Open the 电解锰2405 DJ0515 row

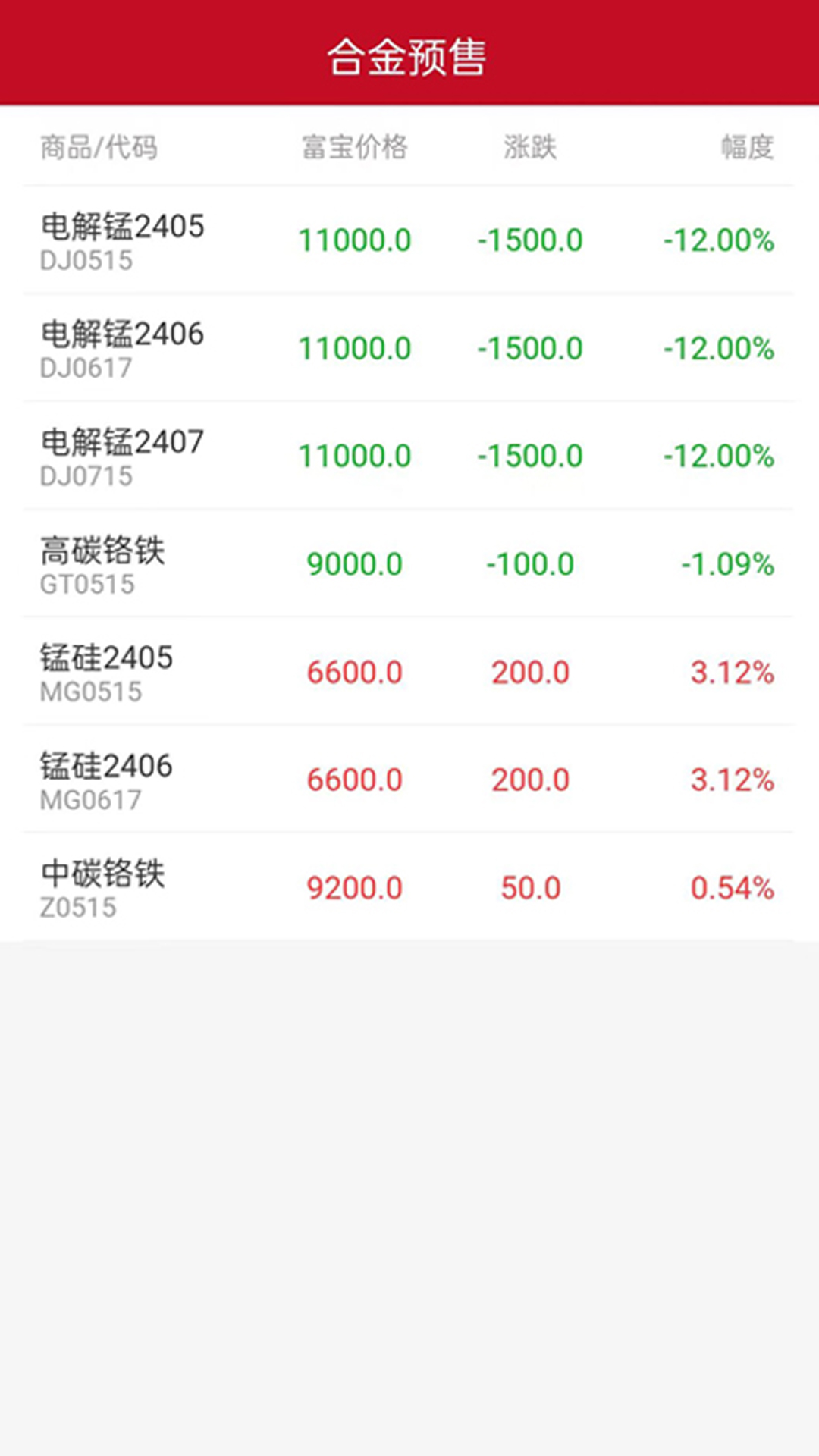point(409,240)
